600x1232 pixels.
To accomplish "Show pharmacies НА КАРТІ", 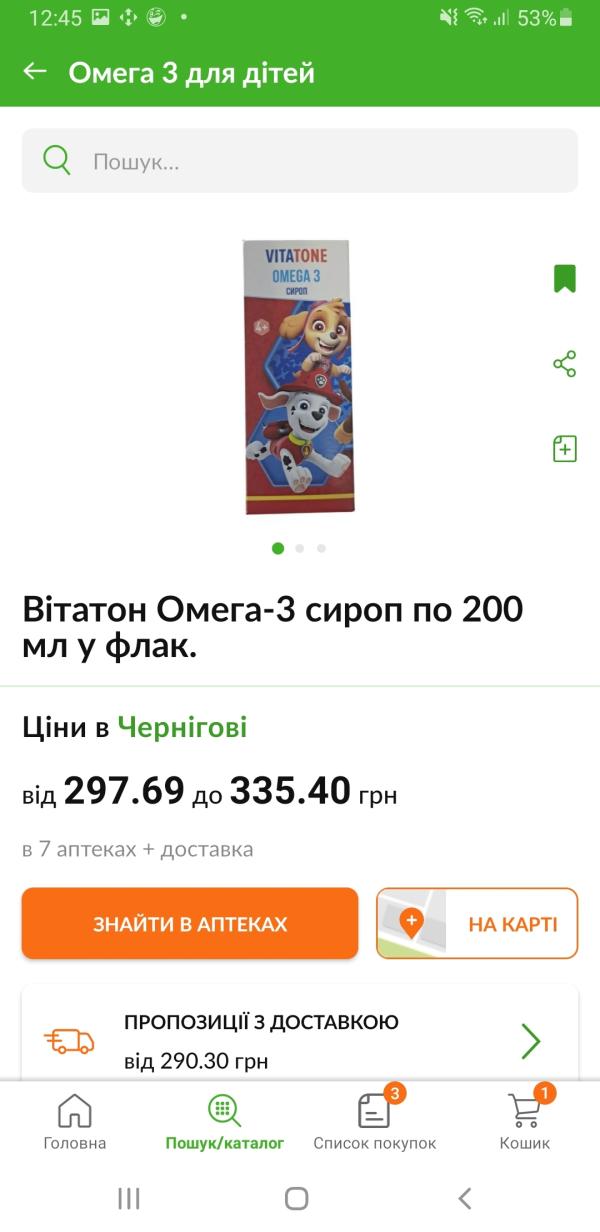I will [x=477, y=924].
